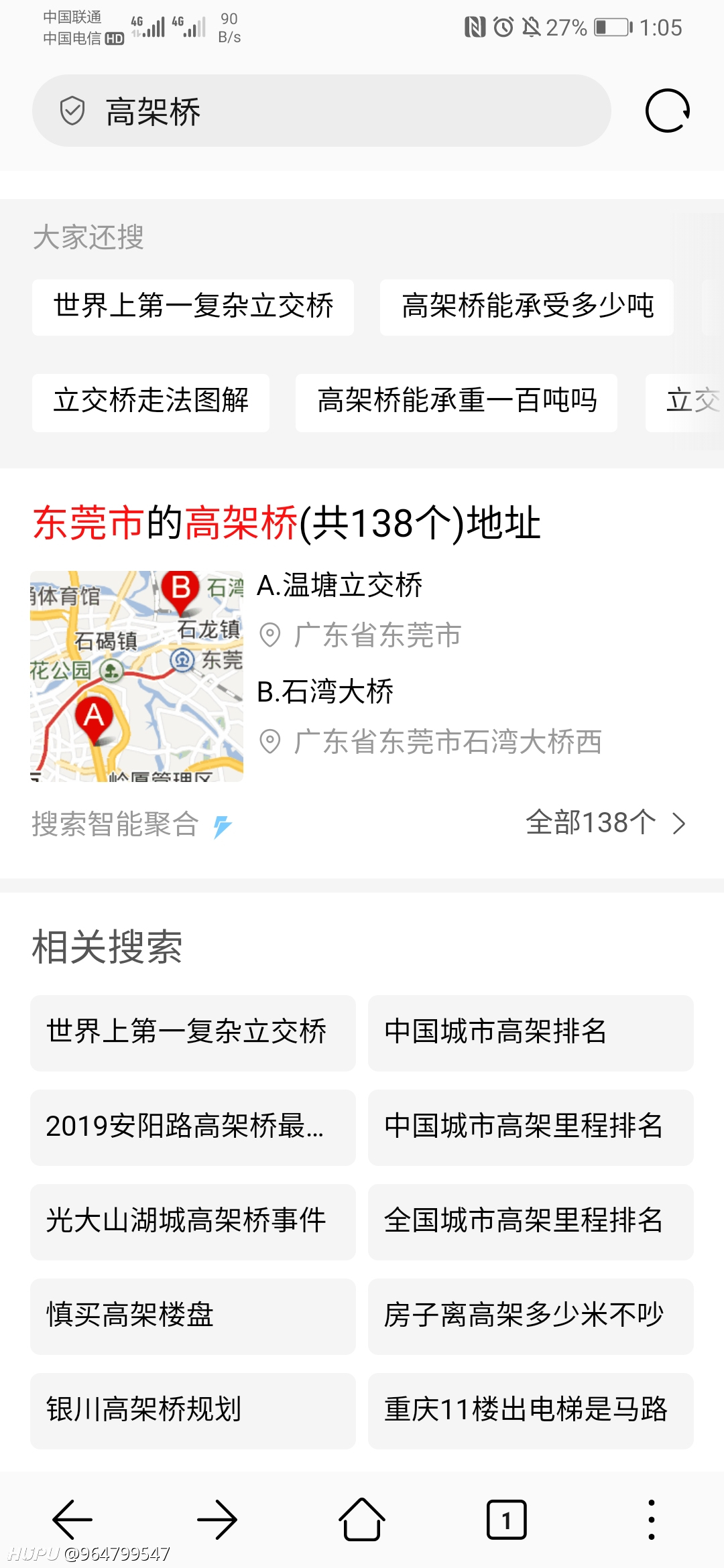Go back with the browser back arrow
724x1568 pixels.
pos(72,1520)
